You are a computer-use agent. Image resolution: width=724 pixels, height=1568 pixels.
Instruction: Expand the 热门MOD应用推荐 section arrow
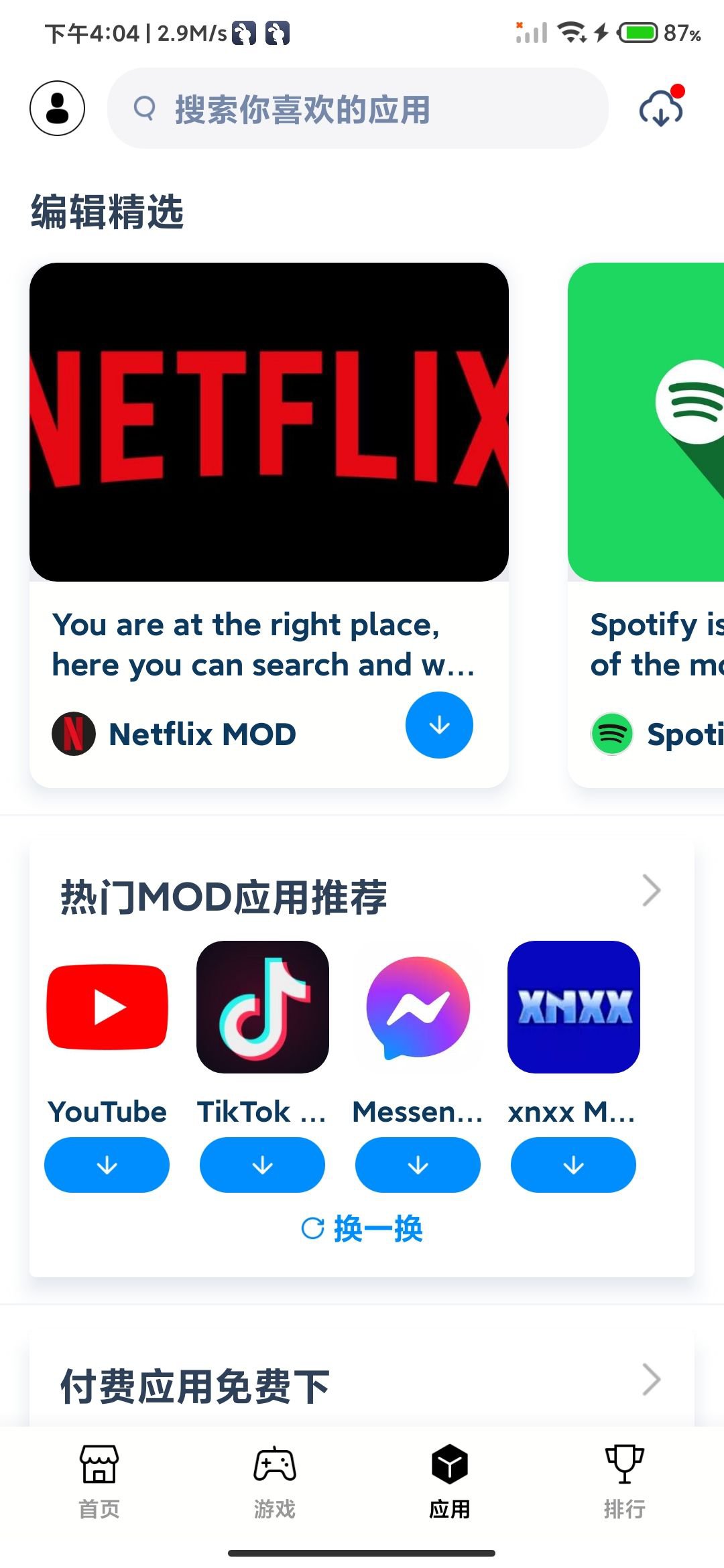click(651, 891)
